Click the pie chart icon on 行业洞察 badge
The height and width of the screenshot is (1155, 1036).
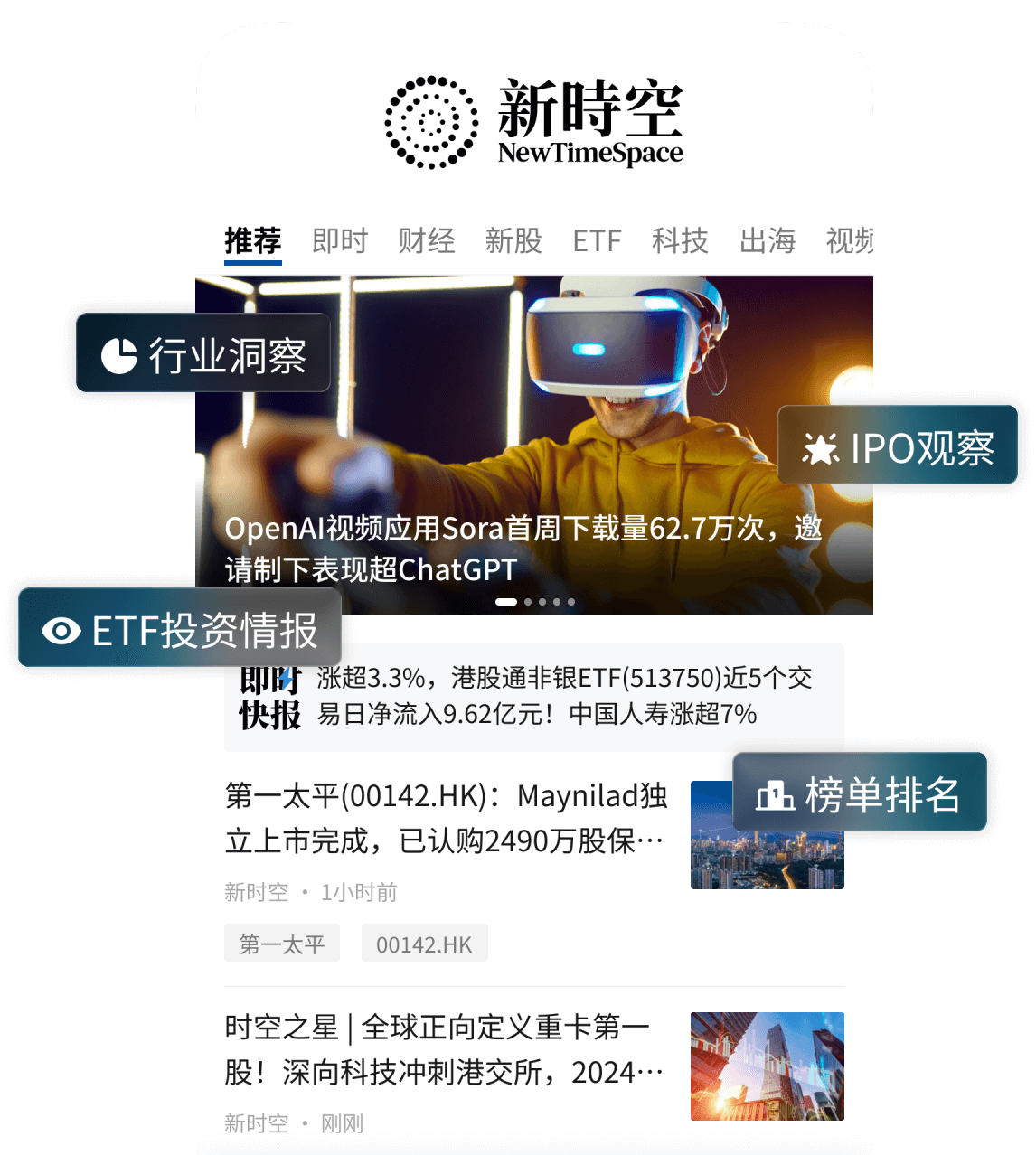pyautogui.click(x=118, y=354)
